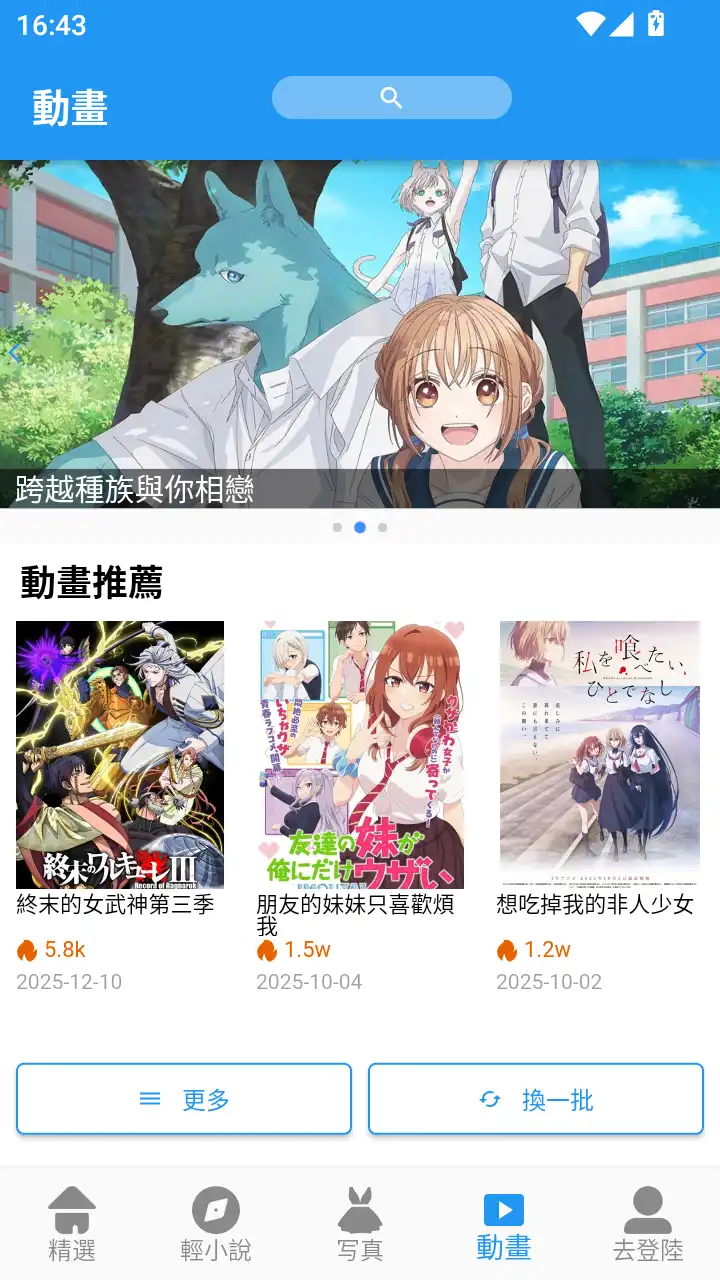Image resolution: width=720 pixels, height=1280 pixels.
Task: Go back using left carousel chevron
Action: click(x=14, y=352)
